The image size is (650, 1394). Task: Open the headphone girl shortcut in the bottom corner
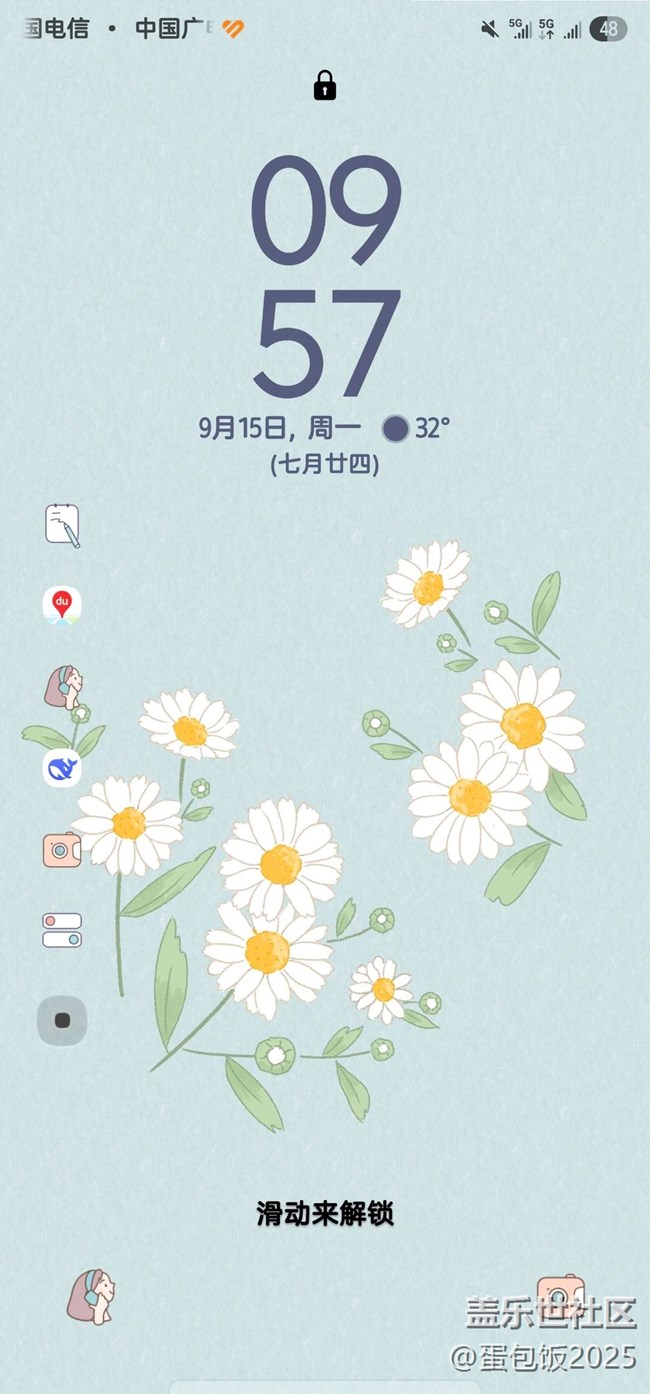pos(89,1297)
